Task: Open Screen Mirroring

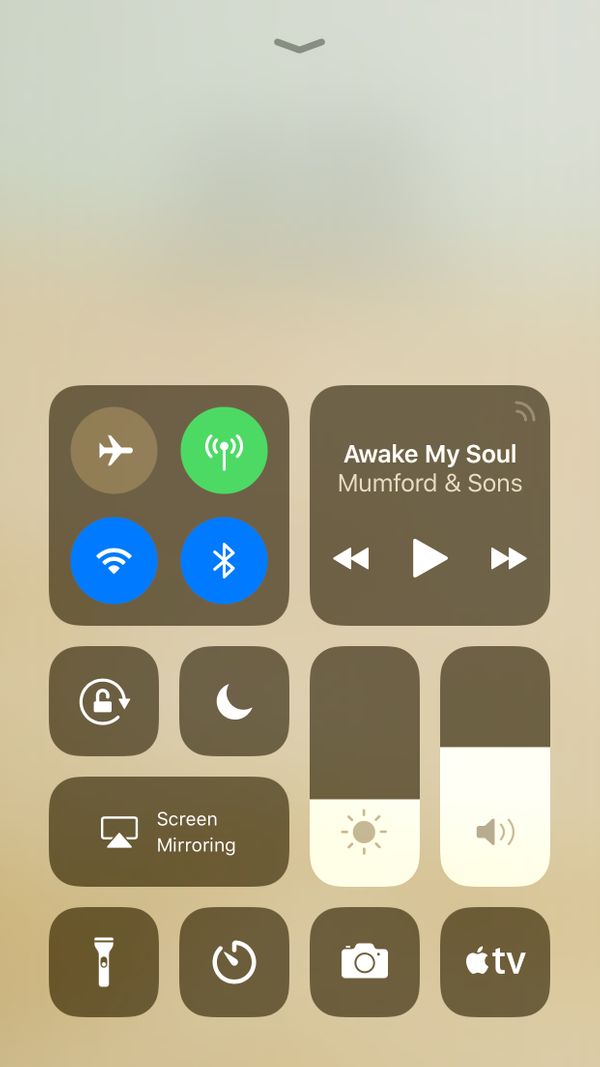Action: [x=169, y=832]
